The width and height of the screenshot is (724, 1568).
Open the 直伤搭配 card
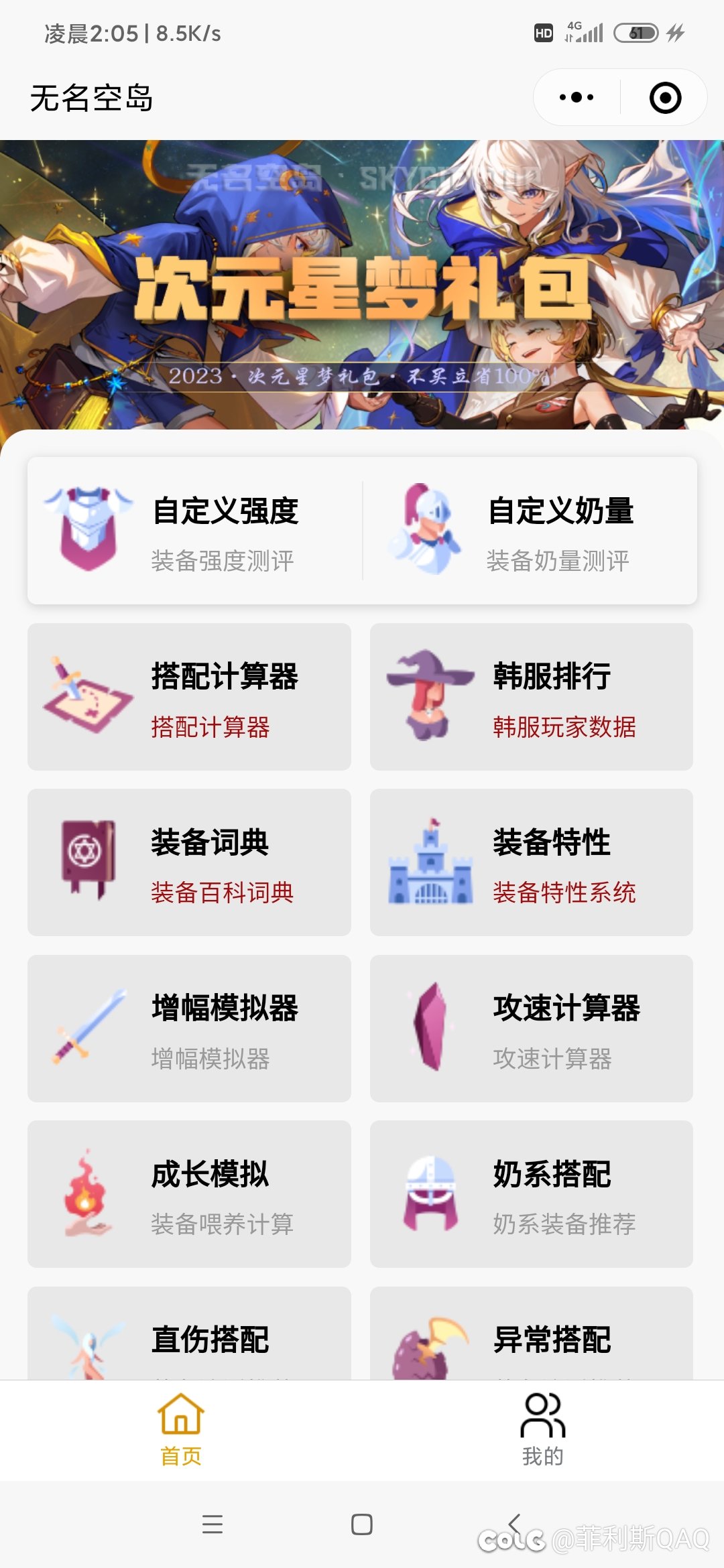tap(189, 1337)
